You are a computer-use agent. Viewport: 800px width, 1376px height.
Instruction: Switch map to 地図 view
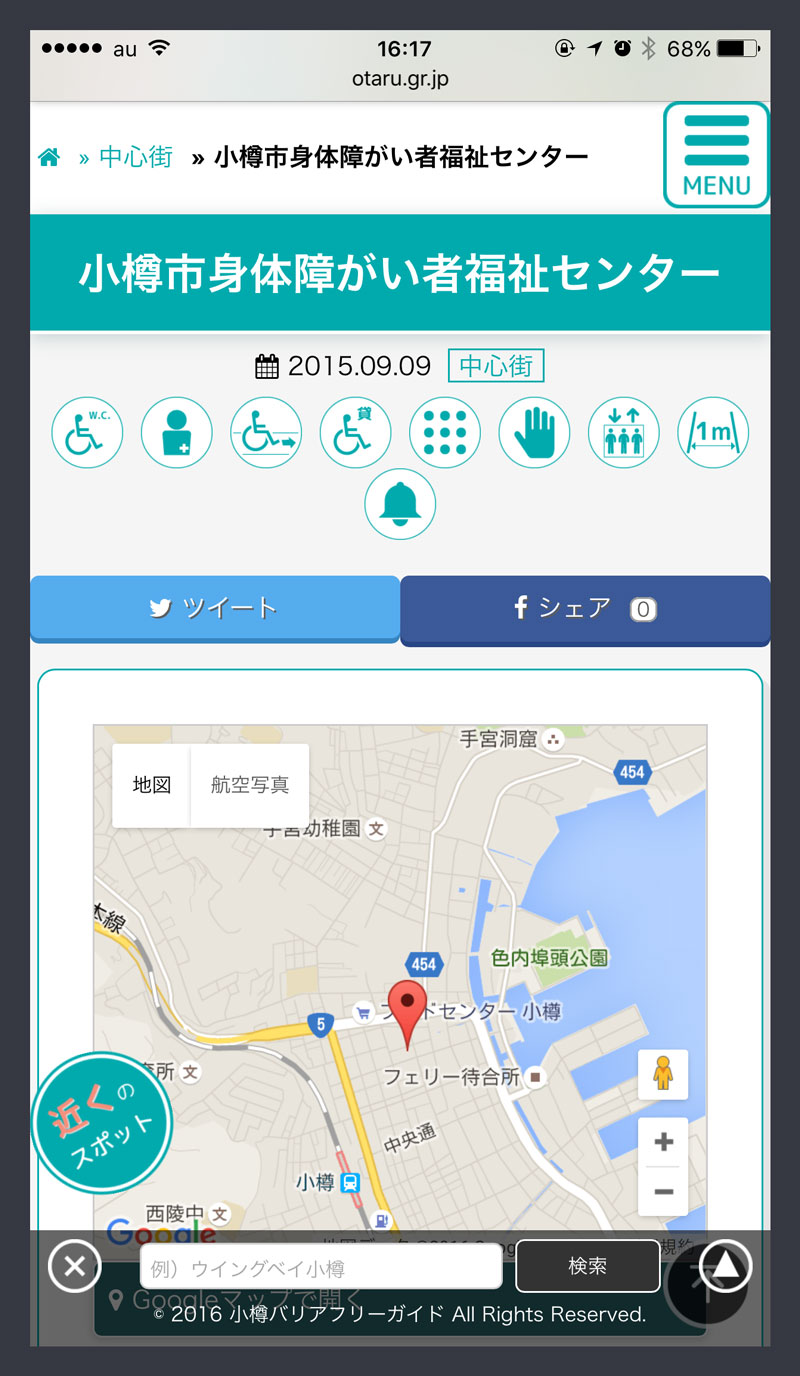click(152, 785)
